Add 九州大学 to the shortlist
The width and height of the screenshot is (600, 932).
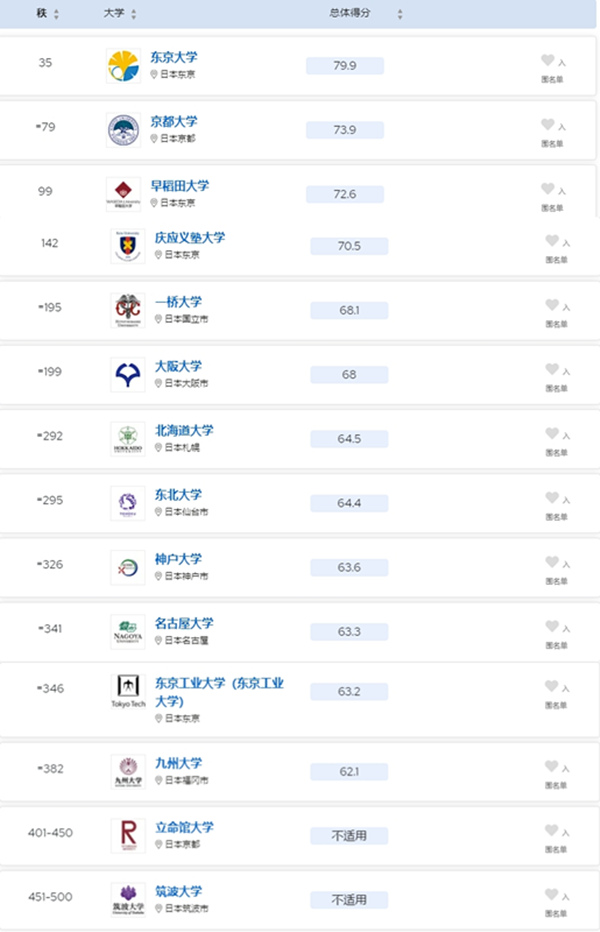(551, 766)
